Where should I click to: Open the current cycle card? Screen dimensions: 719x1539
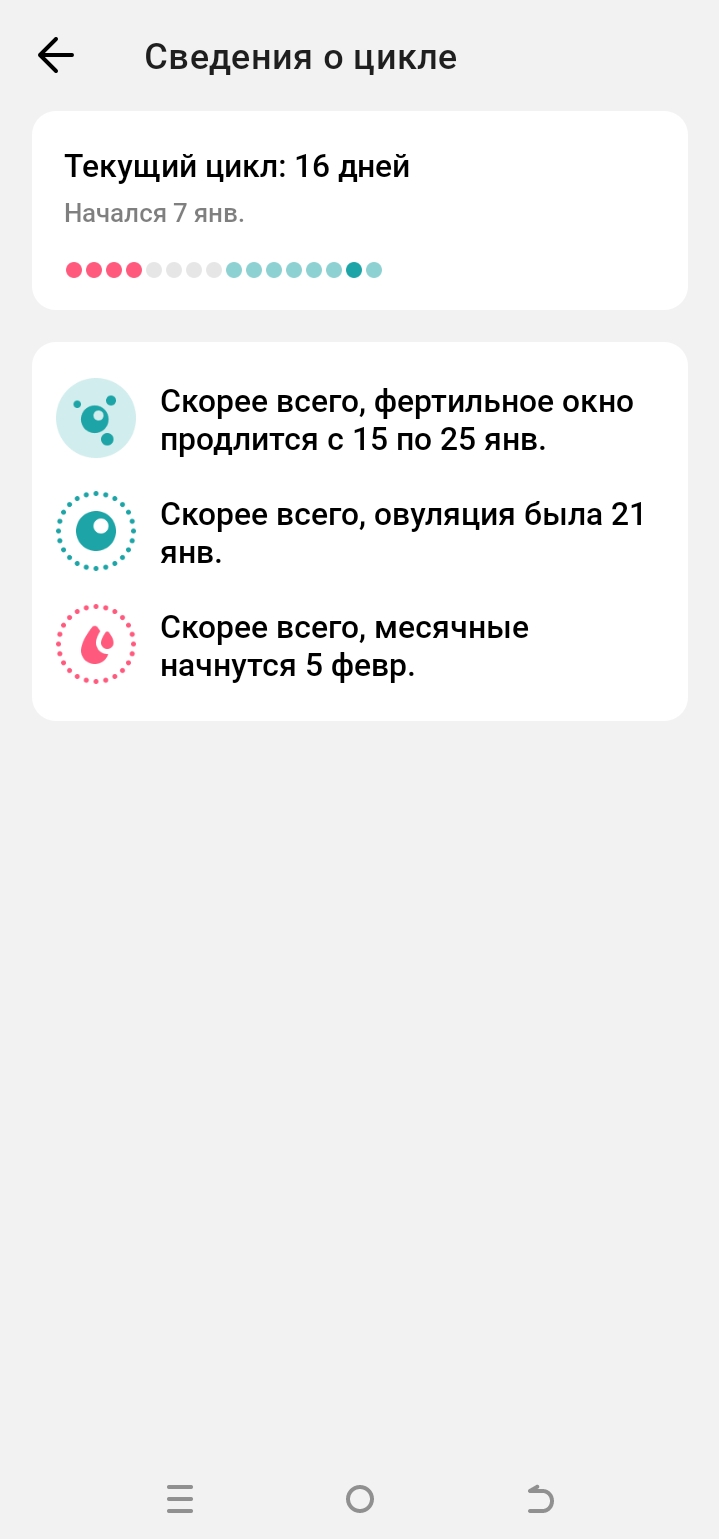[x=360, y=210]
